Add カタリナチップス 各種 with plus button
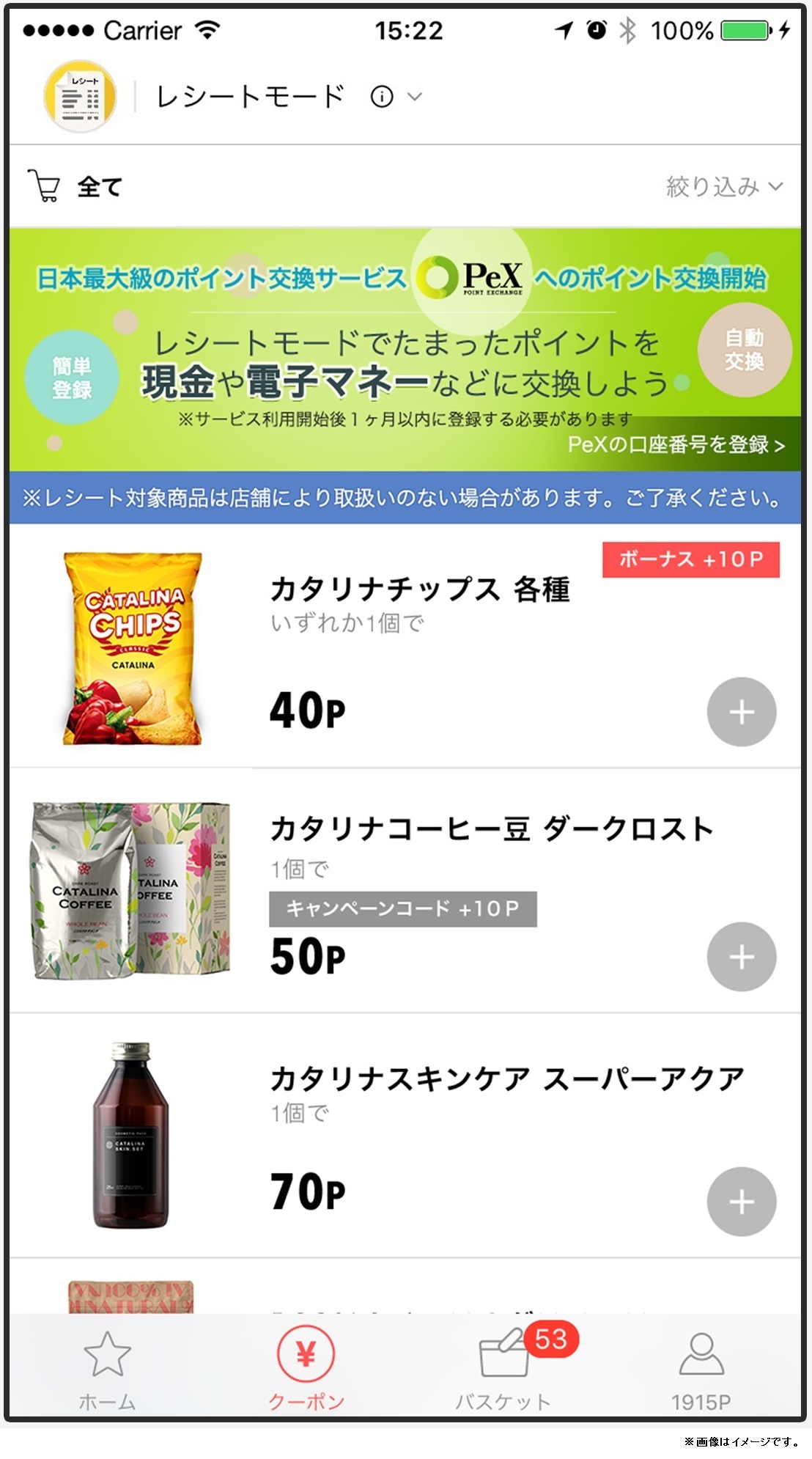The image size is (812, 1459). [x=742, y=712]
